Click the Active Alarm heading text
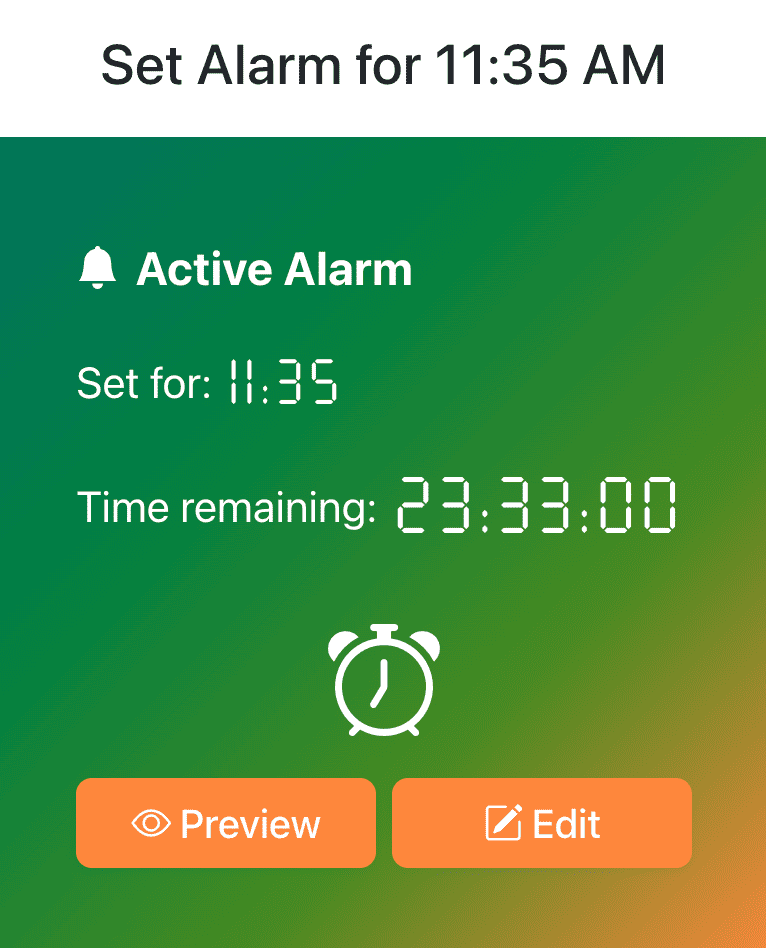 tap(274, 268)
